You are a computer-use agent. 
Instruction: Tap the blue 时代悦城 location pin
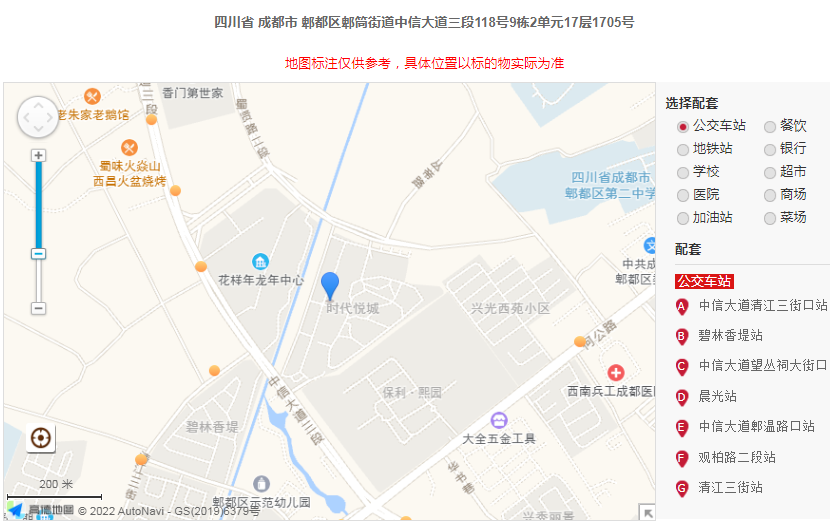(330, 285)
